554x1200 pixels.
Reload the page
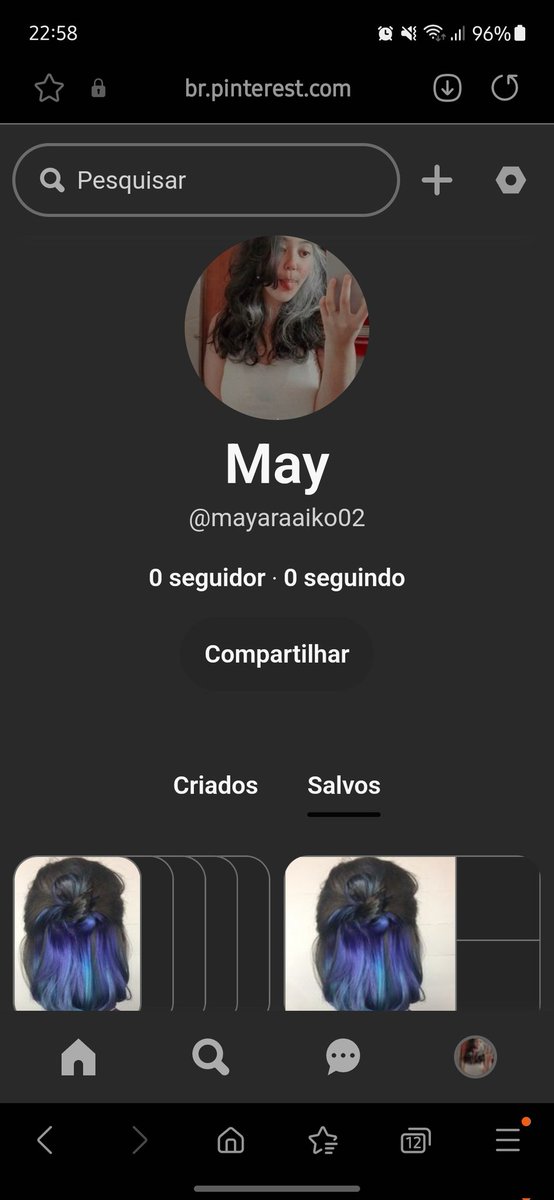pos(506,88)
